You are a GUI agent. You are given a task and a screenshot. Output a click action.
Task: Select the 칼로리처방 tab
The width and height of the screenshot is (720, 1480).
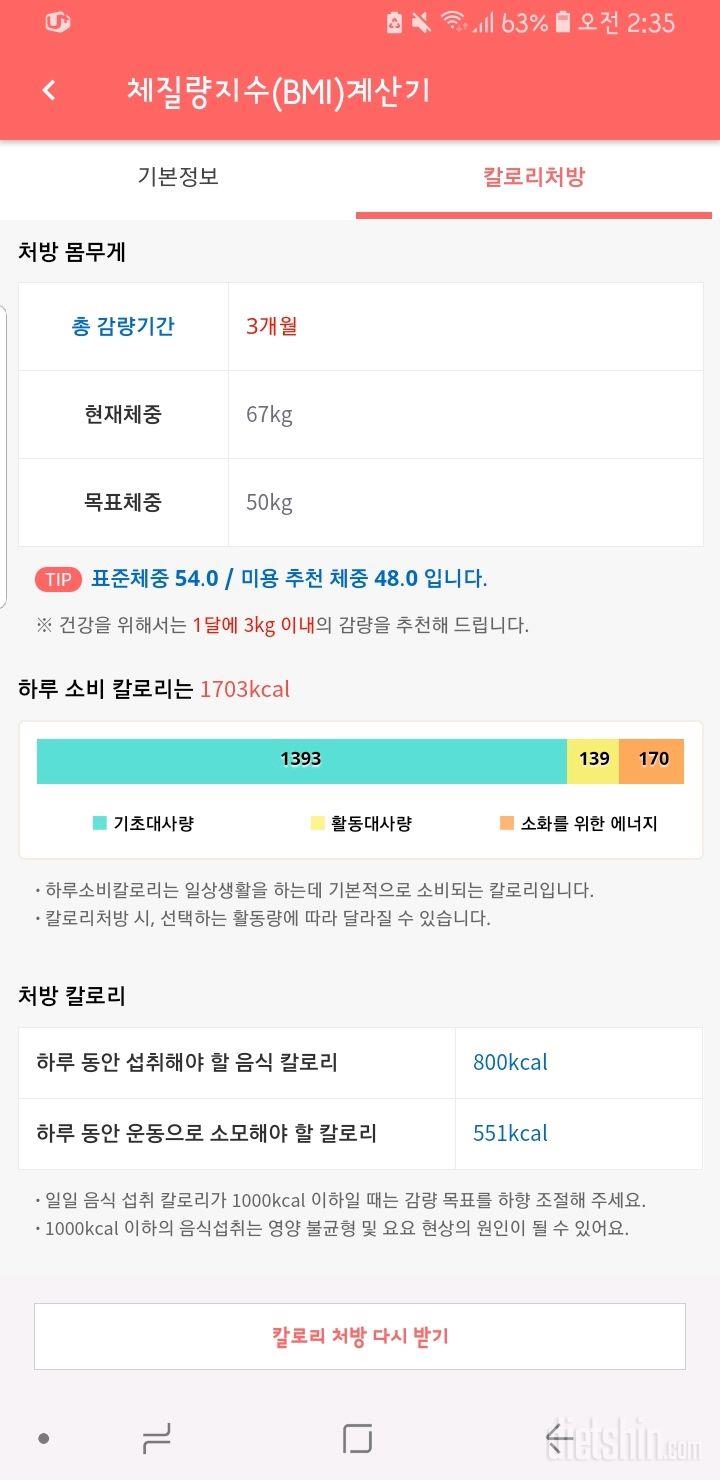pos(534,178)
